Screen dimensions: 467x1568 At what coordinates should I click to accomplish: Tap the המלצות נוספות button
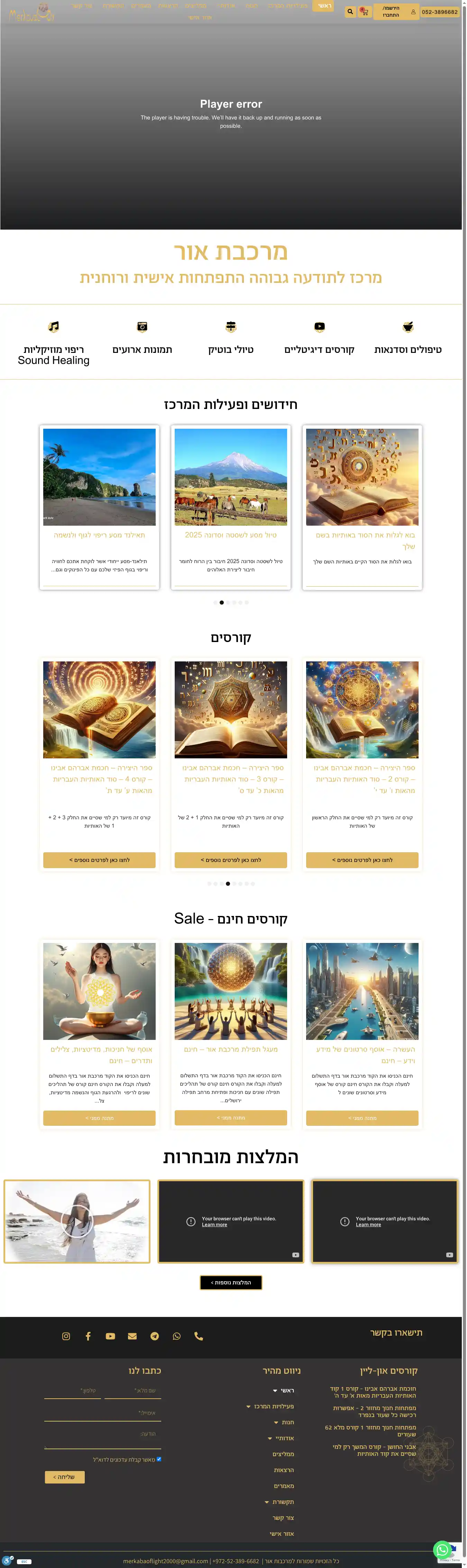[230, 1283]
